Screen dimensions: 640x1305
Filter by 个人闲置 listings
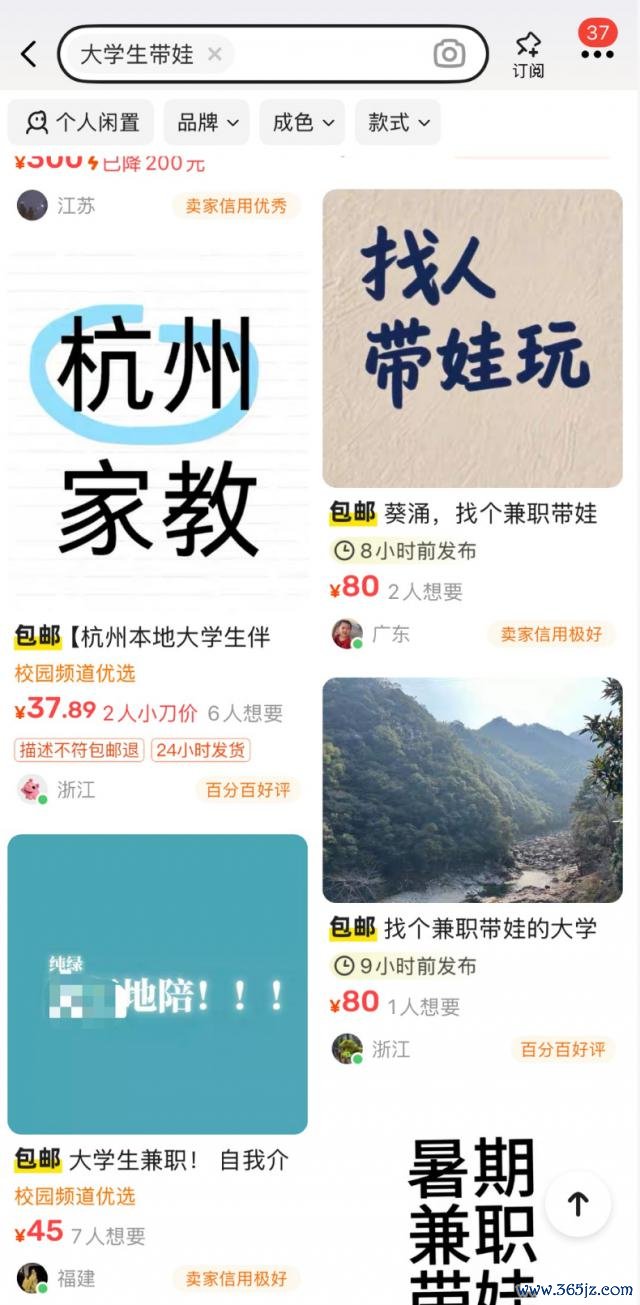click(82, 123)
